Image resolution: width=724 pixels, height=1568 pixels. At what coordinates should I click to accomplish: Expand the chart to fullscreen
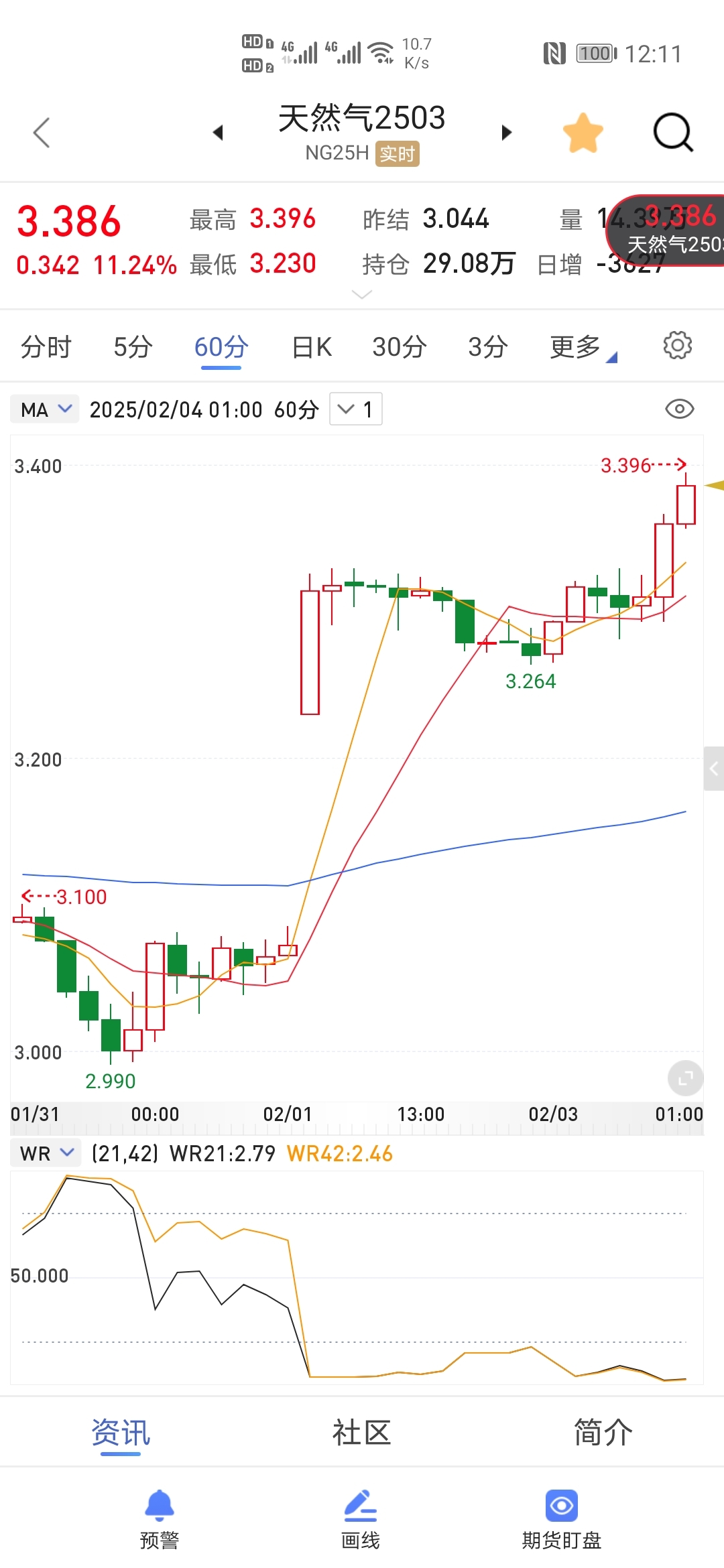click(685, 1078)
